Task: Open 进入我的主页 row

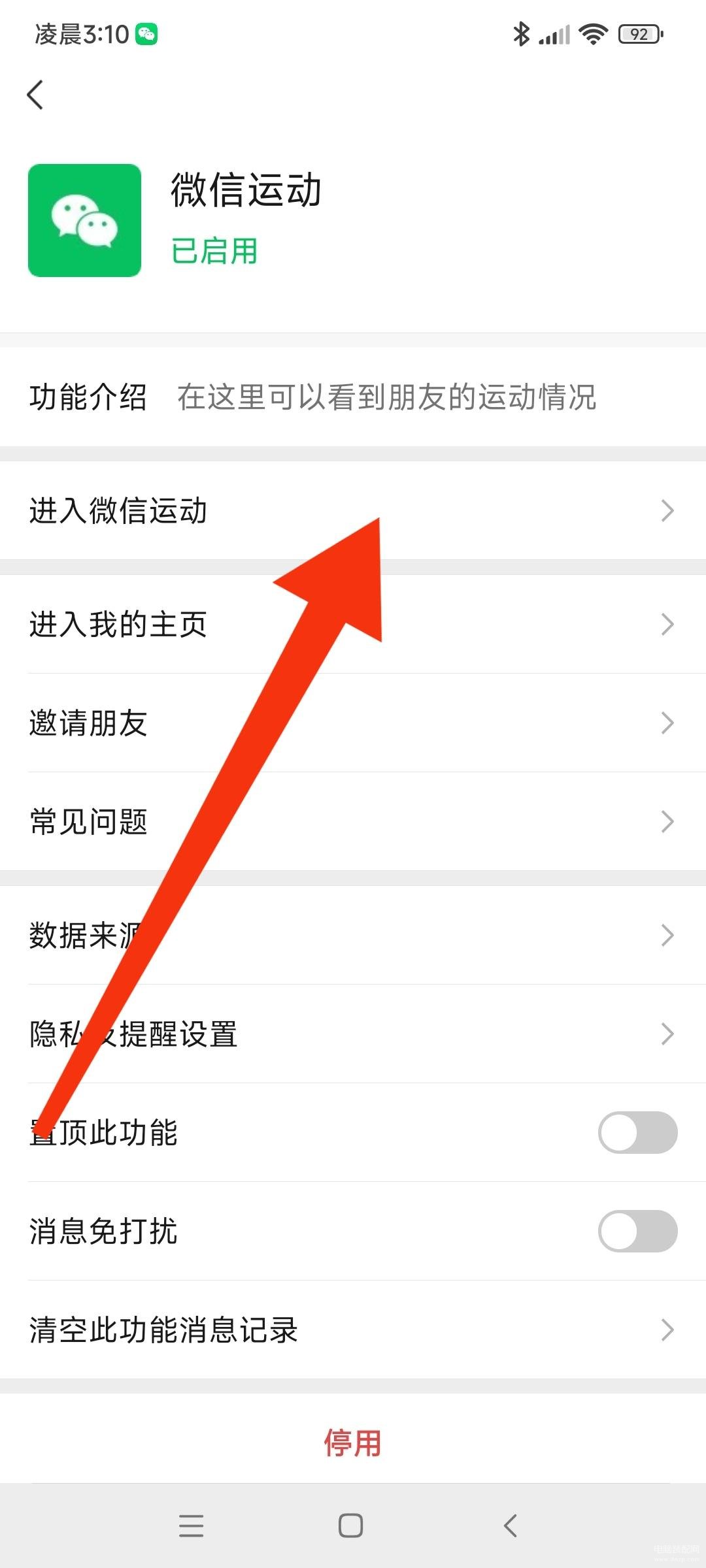Action: [353, 624]
